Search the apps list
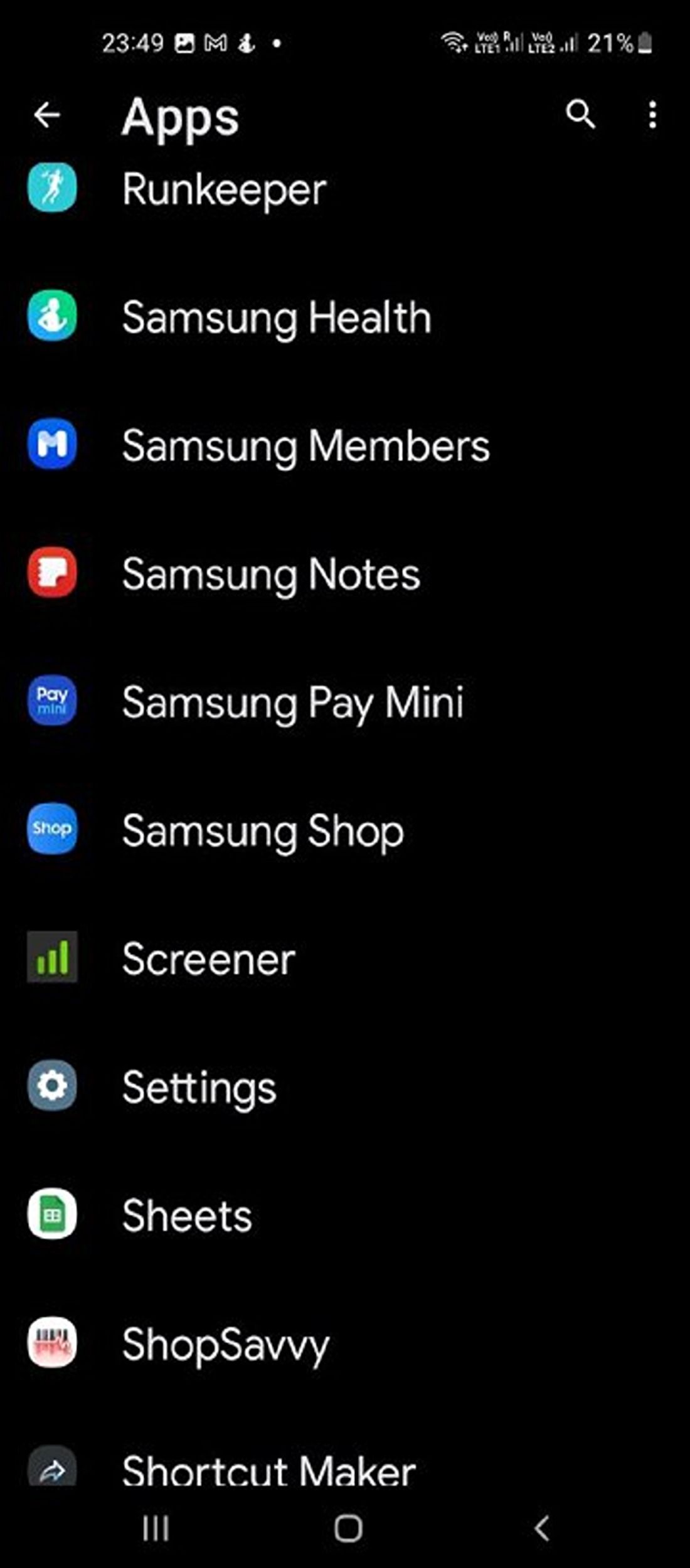 pos(580,115)
